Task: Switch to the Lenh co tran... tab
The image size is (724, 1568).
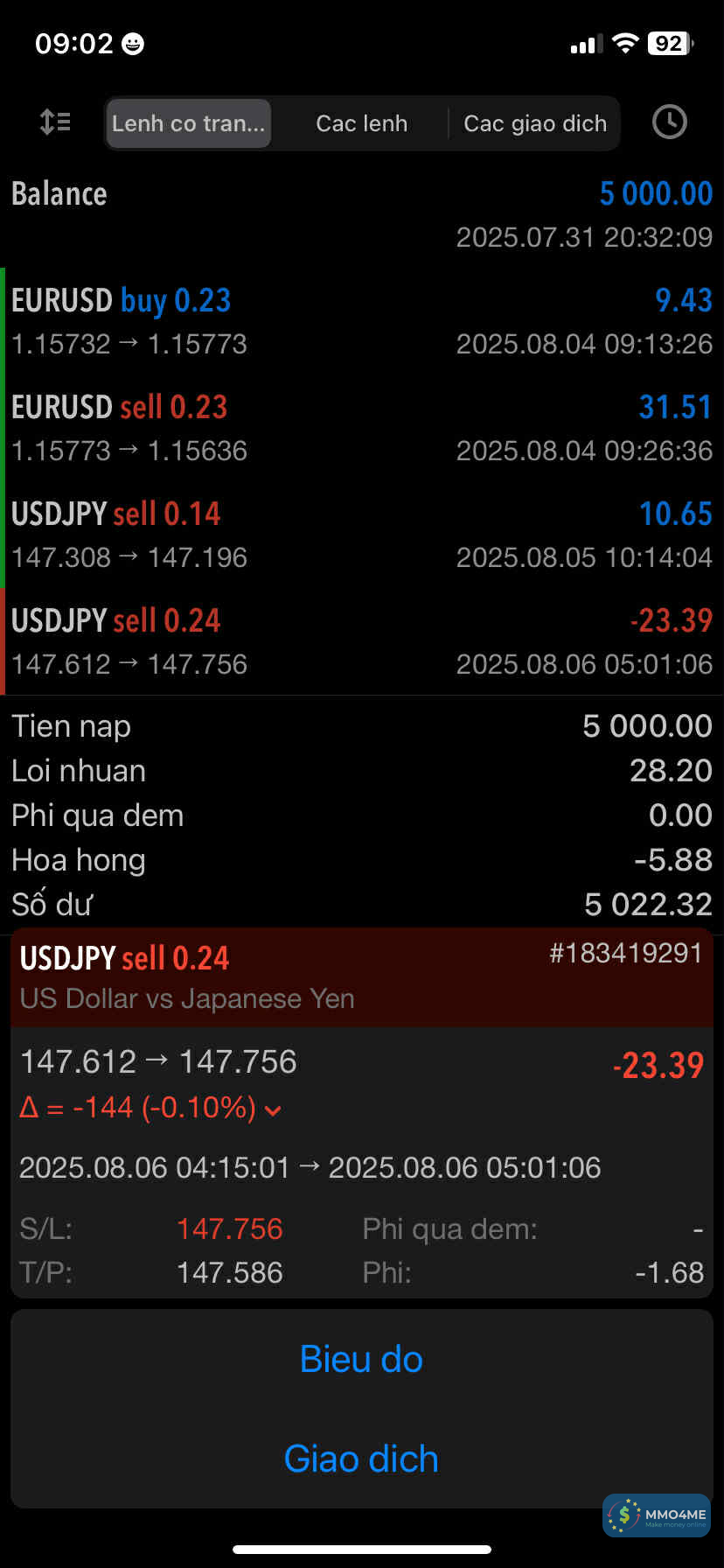Action: (x=188, y=123)
